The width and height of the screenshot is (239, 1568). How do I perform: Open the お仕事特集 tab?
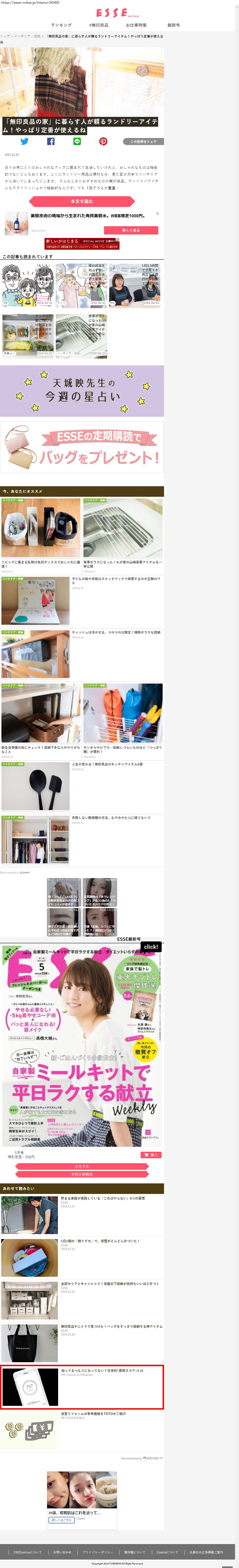(x=136, y=25)
